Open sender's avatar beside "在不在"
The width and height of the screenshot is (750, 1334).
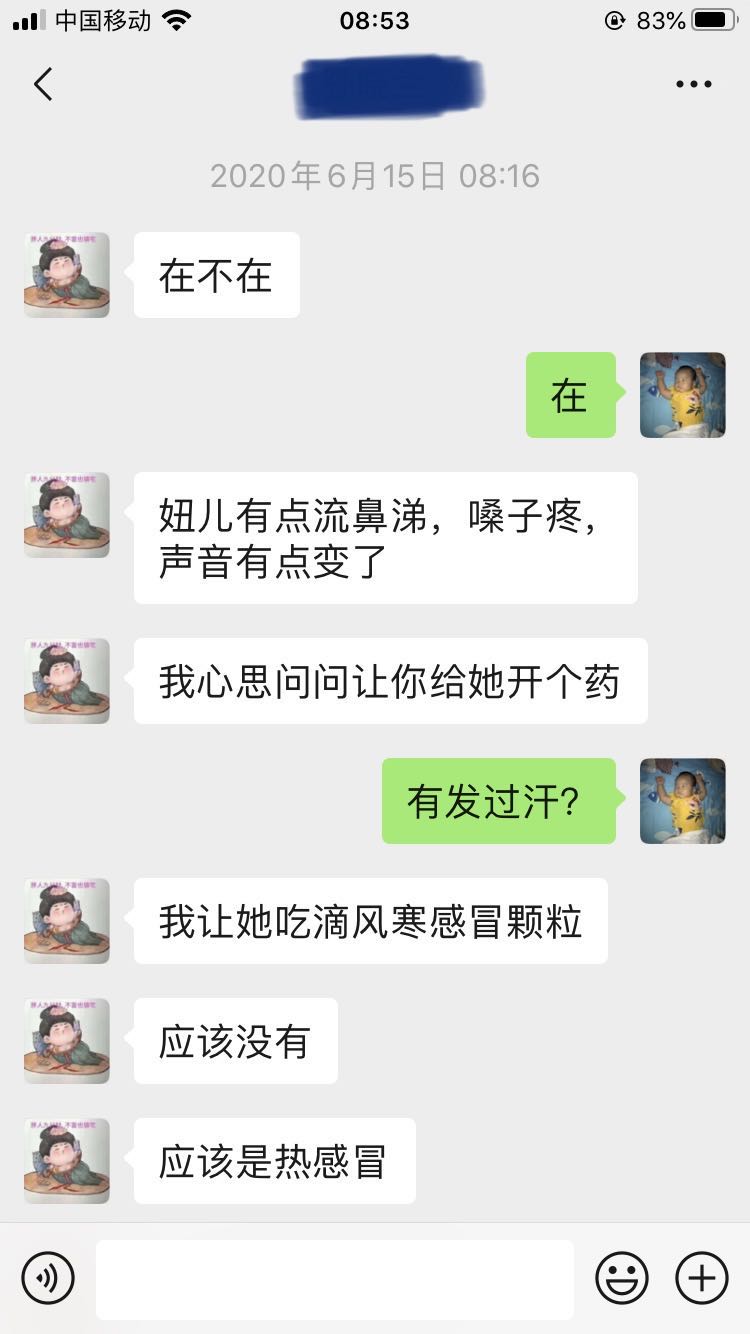click(x=67, y=275)
